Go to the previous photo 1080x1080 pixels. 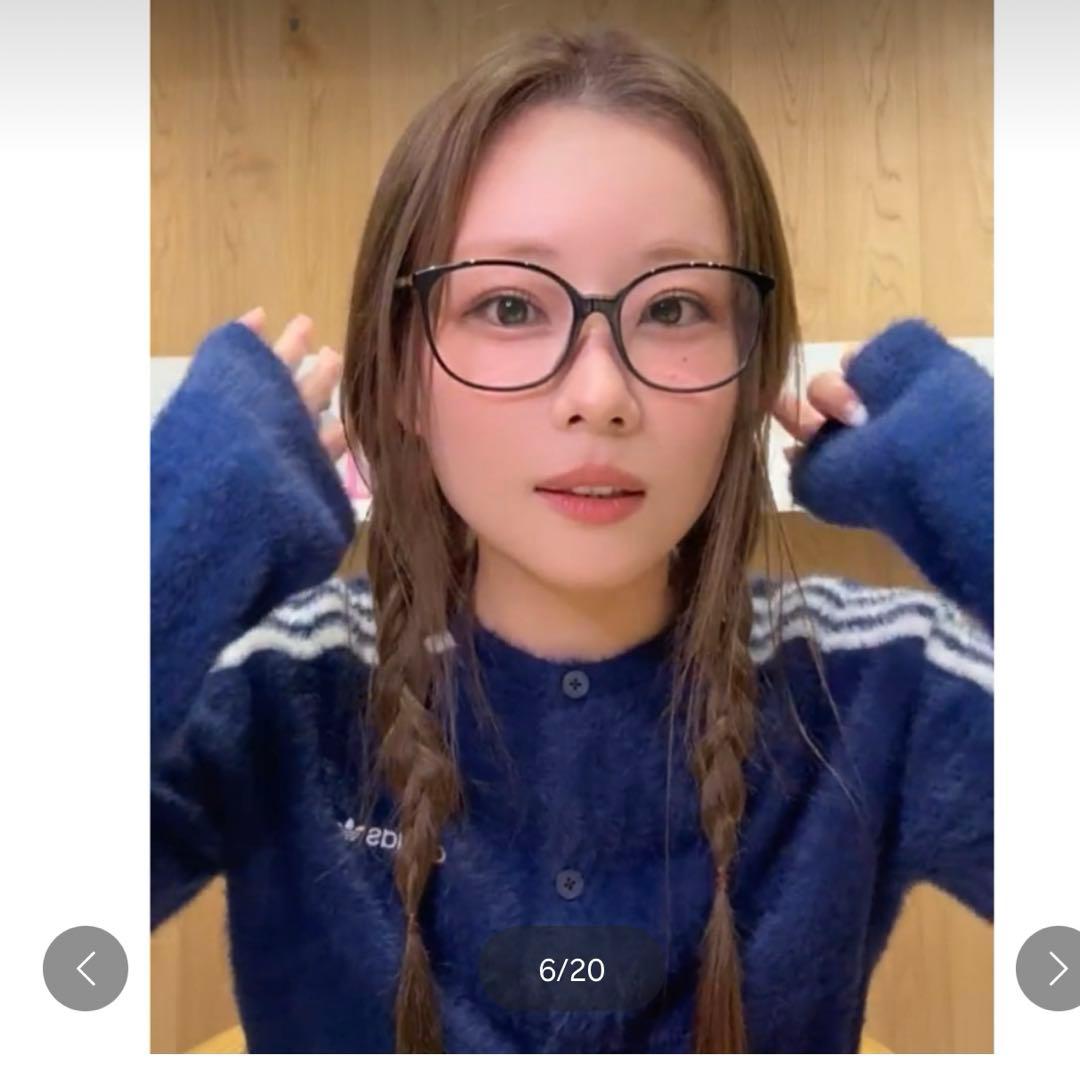tap(86, 968)
